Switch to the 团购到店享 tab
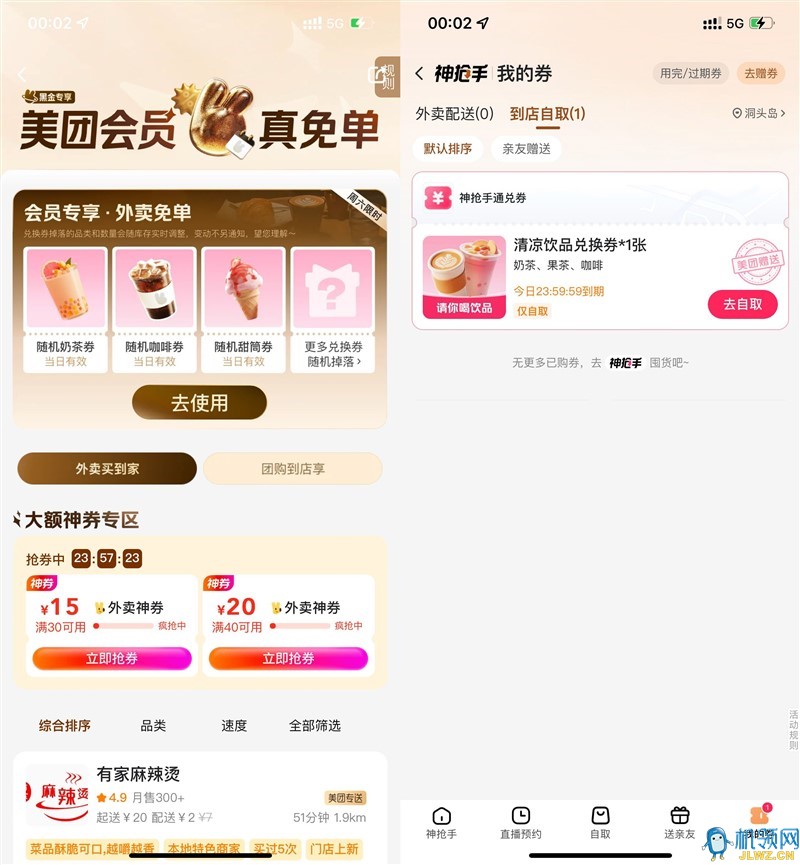The image size is (800, 865). pyautogui.click(x=292, y=468)
